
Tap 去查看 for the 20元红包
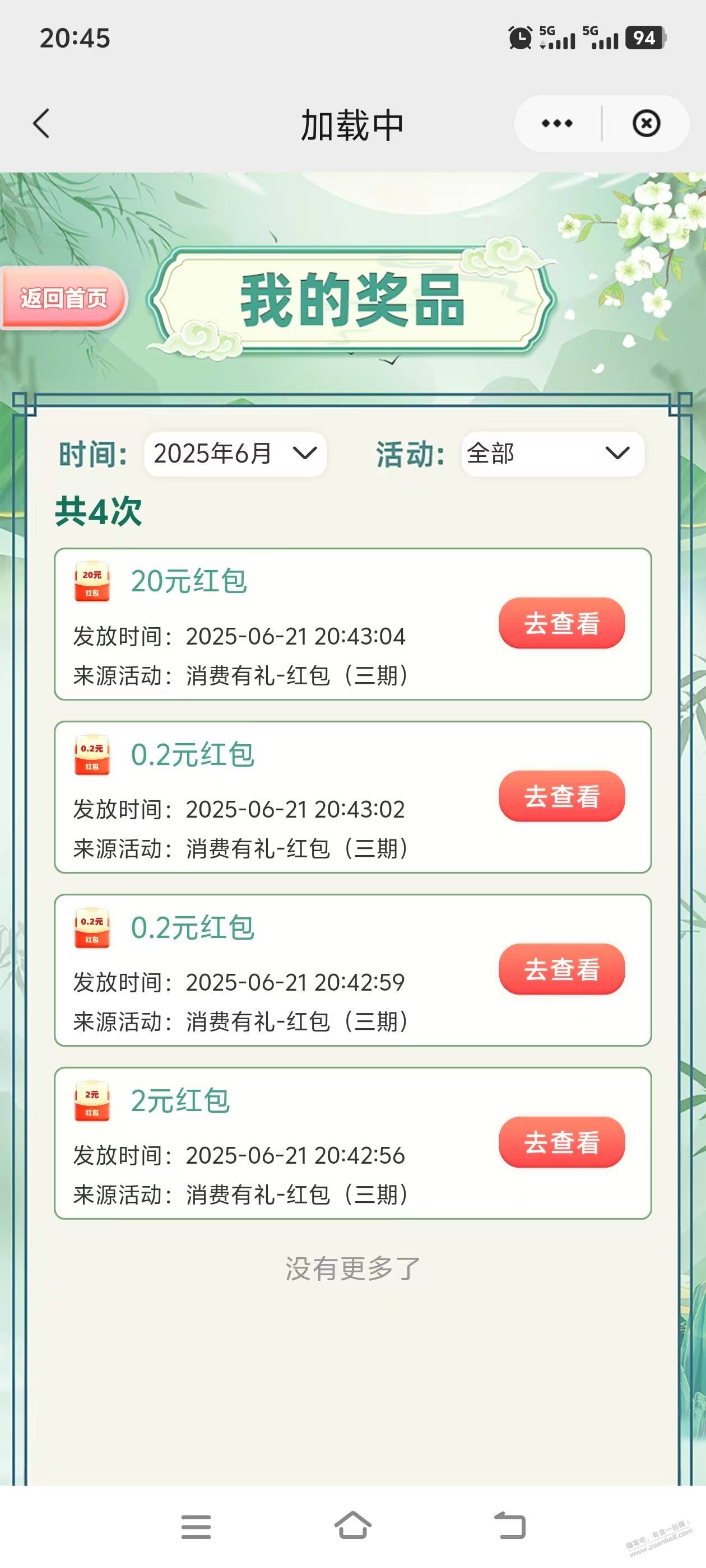561,623
